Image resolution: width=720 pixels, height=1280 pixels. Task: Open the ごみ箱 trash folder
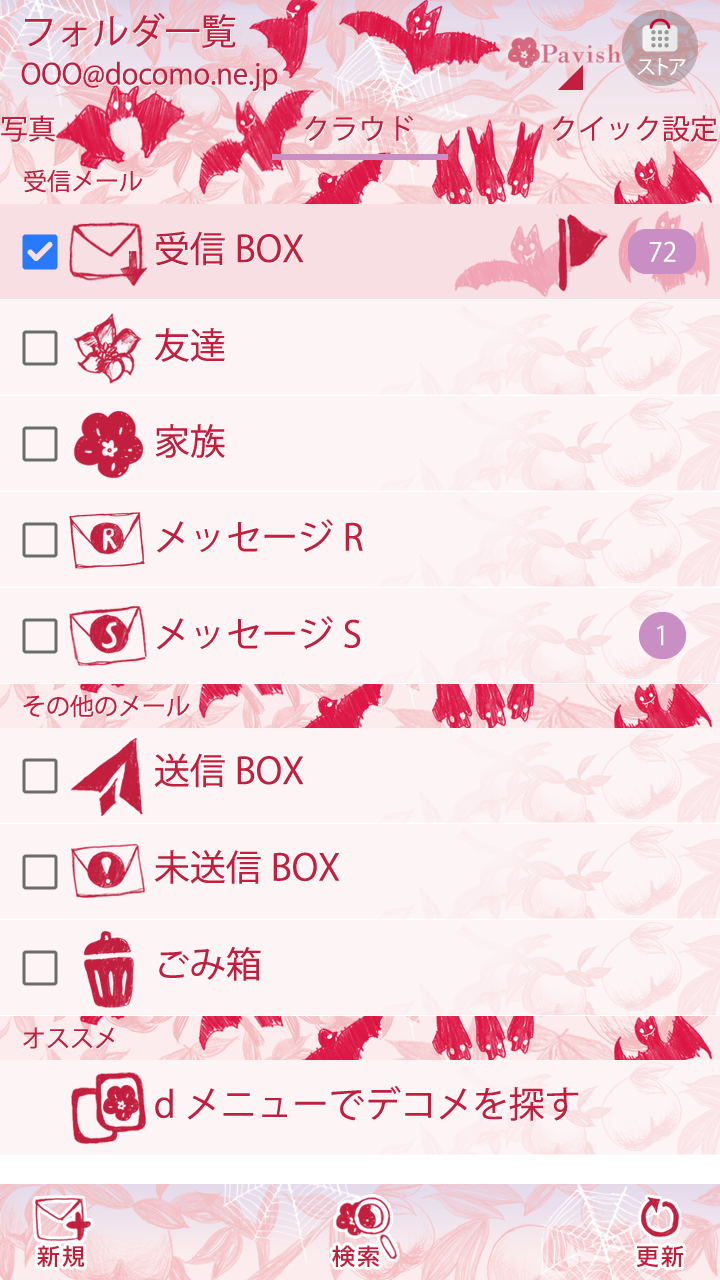(209, 966)
